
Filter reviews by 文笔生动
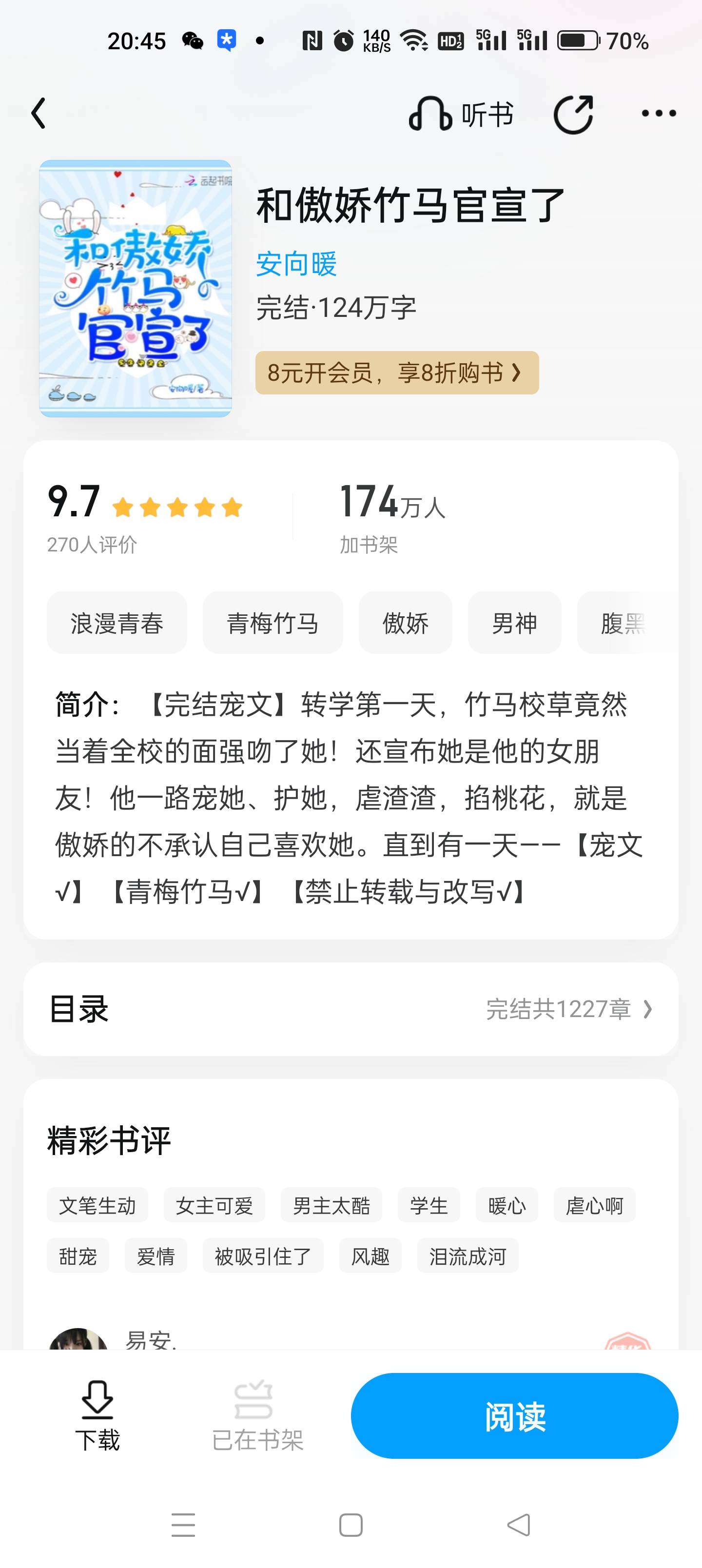point(97,1205)
